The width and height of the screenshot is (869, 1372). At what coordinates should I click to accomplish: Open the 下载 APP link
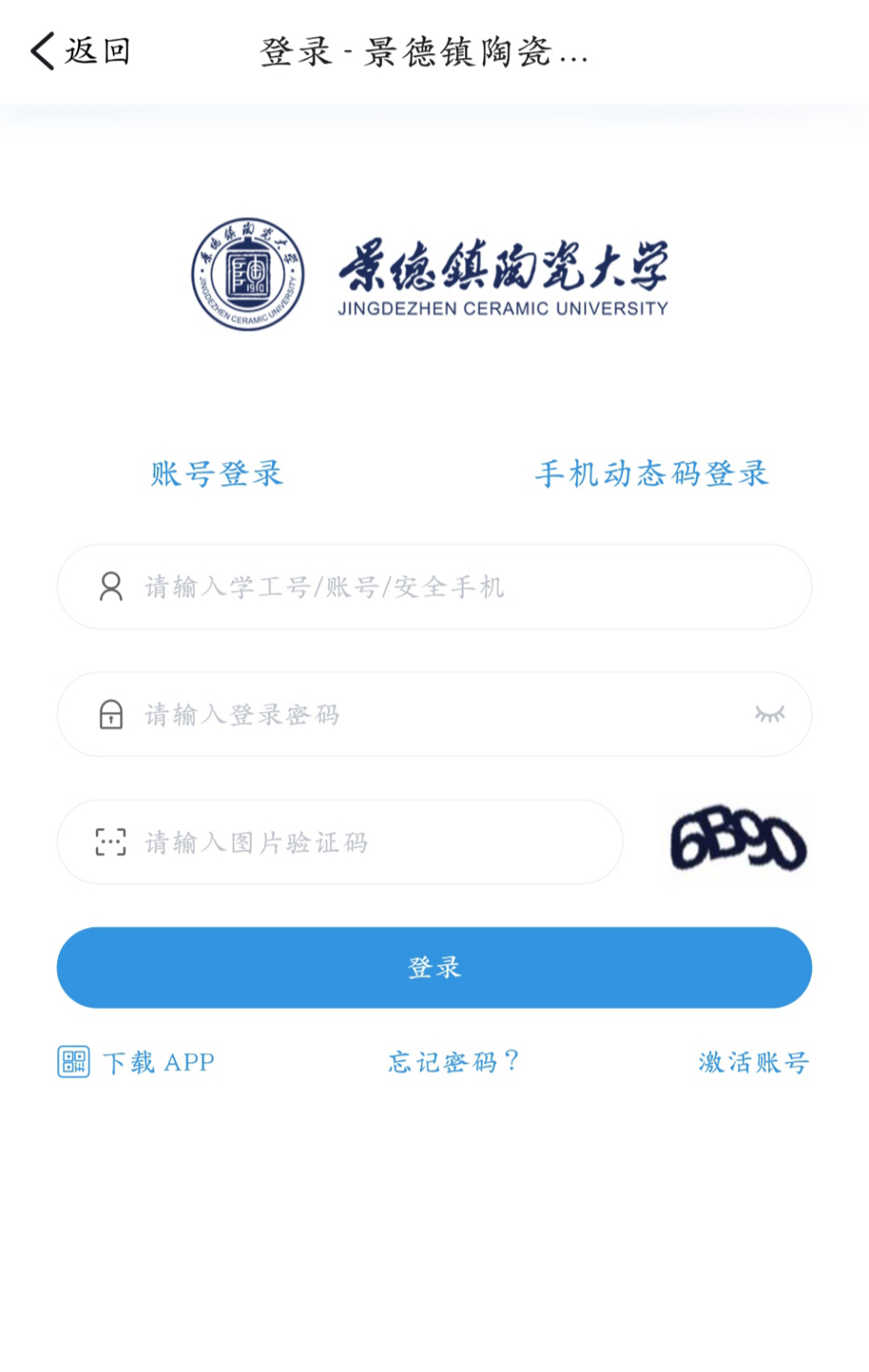(x=137, y=1062)
